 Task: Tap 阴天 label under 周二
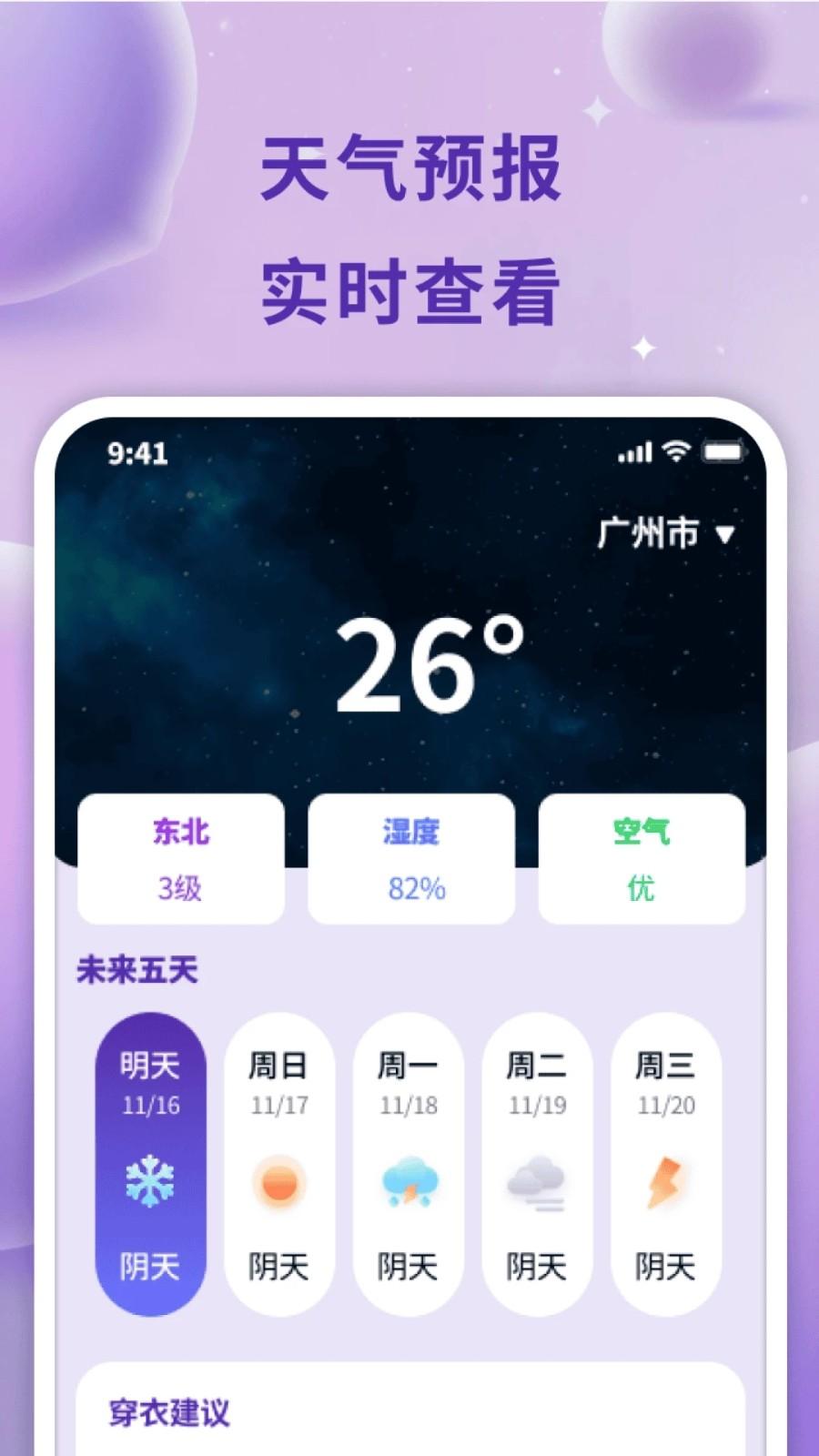point(535,1264)
